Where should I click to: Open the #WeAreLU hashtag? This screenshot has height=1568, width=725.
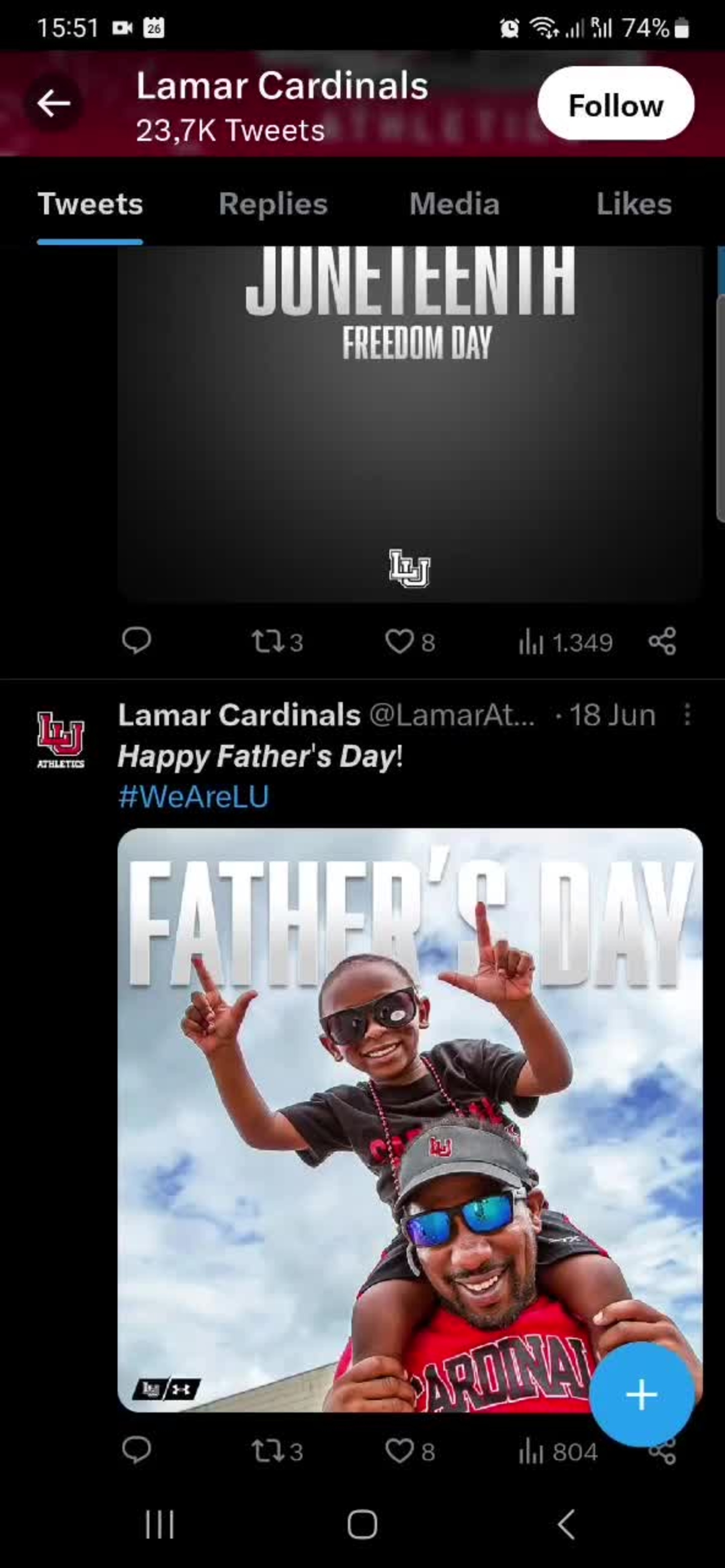click(193, 797)
